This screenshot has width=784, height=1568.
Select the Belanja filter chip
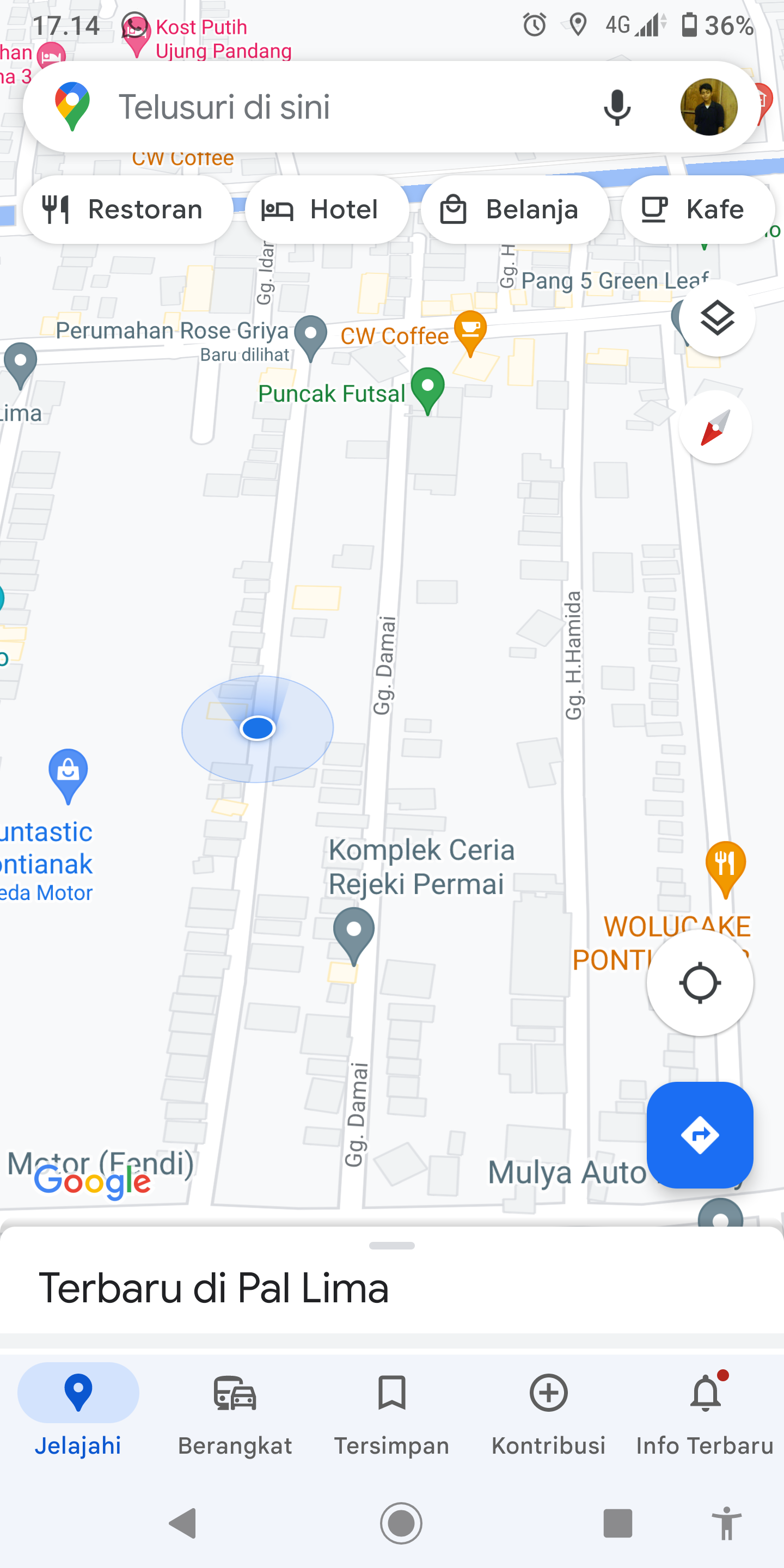click(514, 210)
